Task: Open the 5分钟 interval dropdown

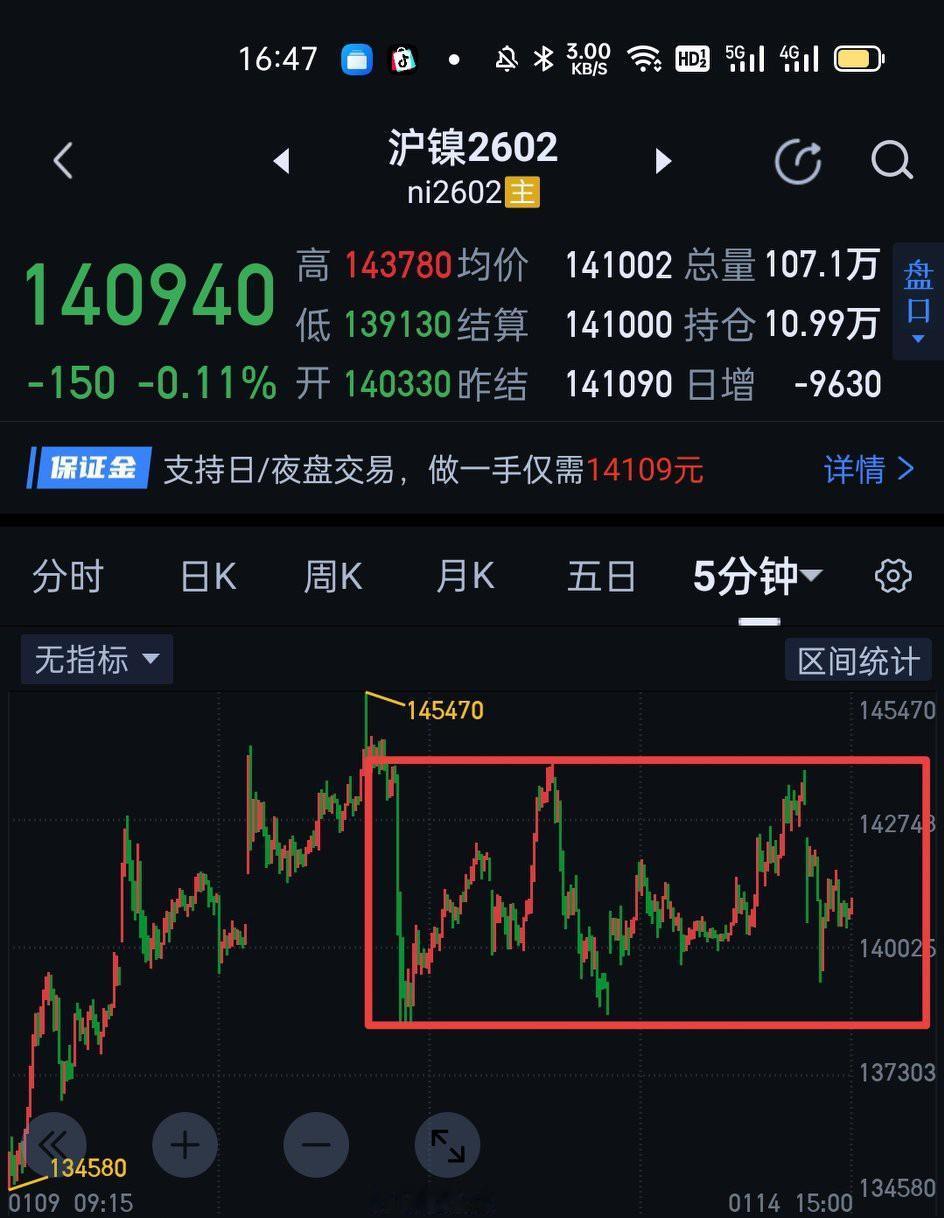Action: click(x=757, y=576)
